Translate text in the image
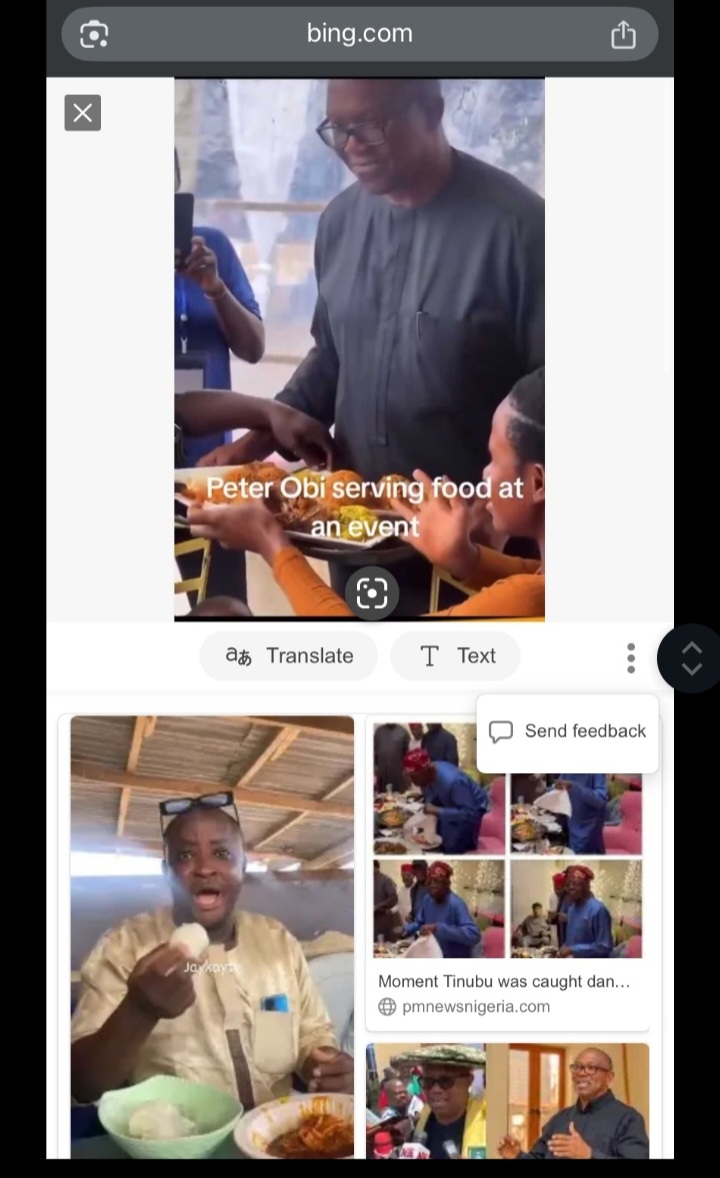 [289, 656]
